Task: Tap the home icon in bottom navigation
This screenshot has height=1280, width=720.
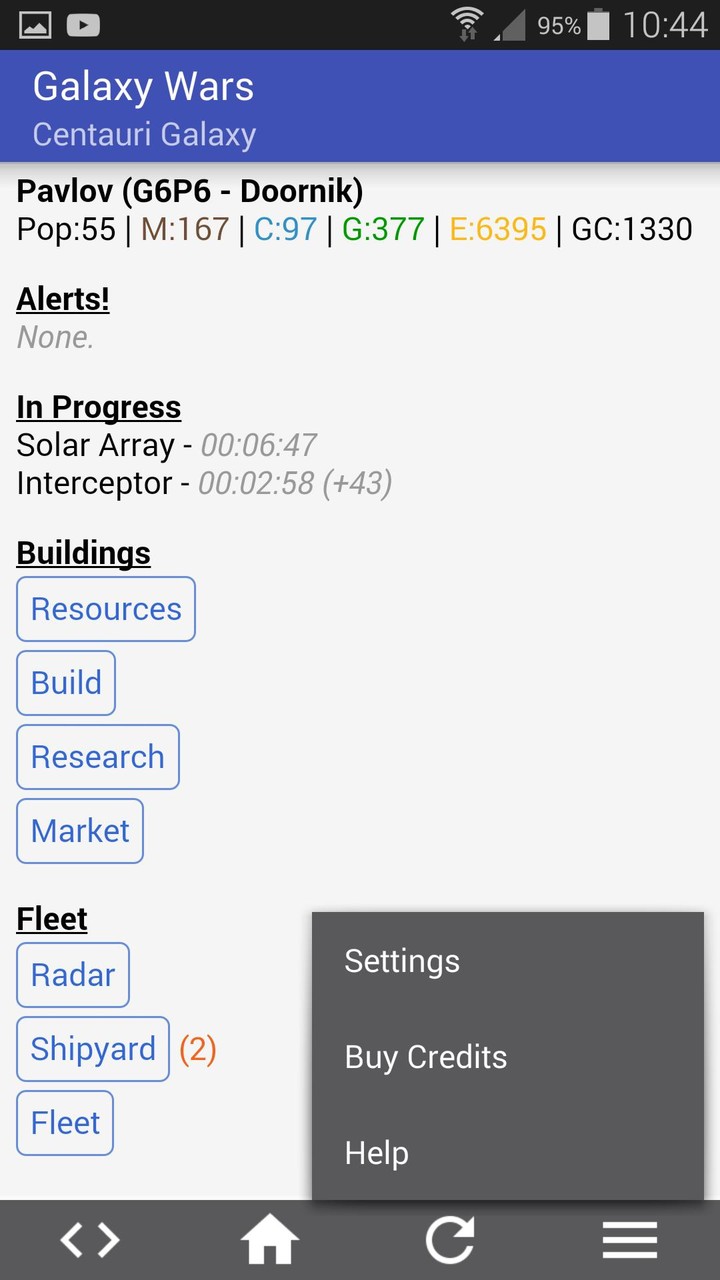Action: pos(269,1239)
